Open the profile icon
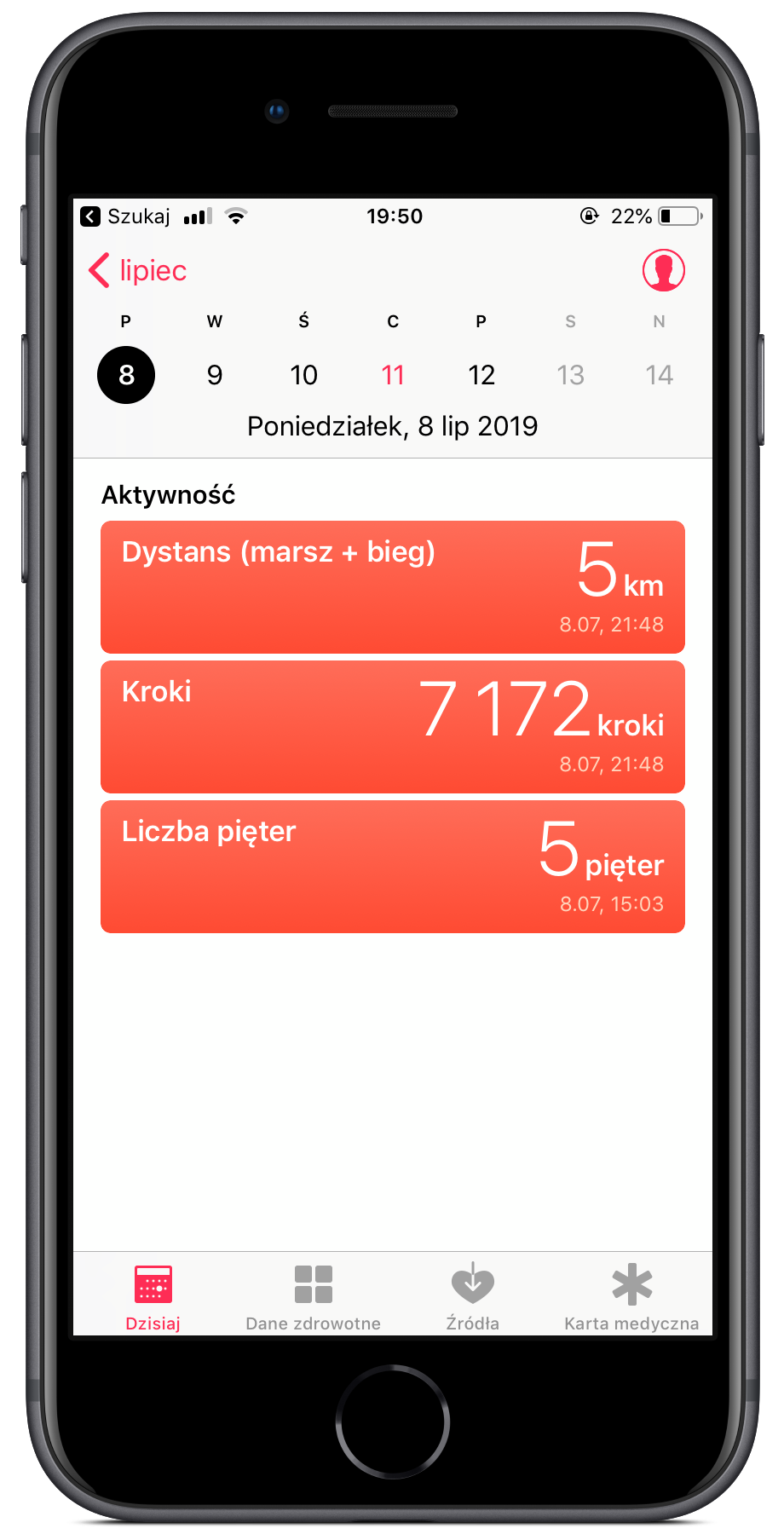 click(663, 270)
